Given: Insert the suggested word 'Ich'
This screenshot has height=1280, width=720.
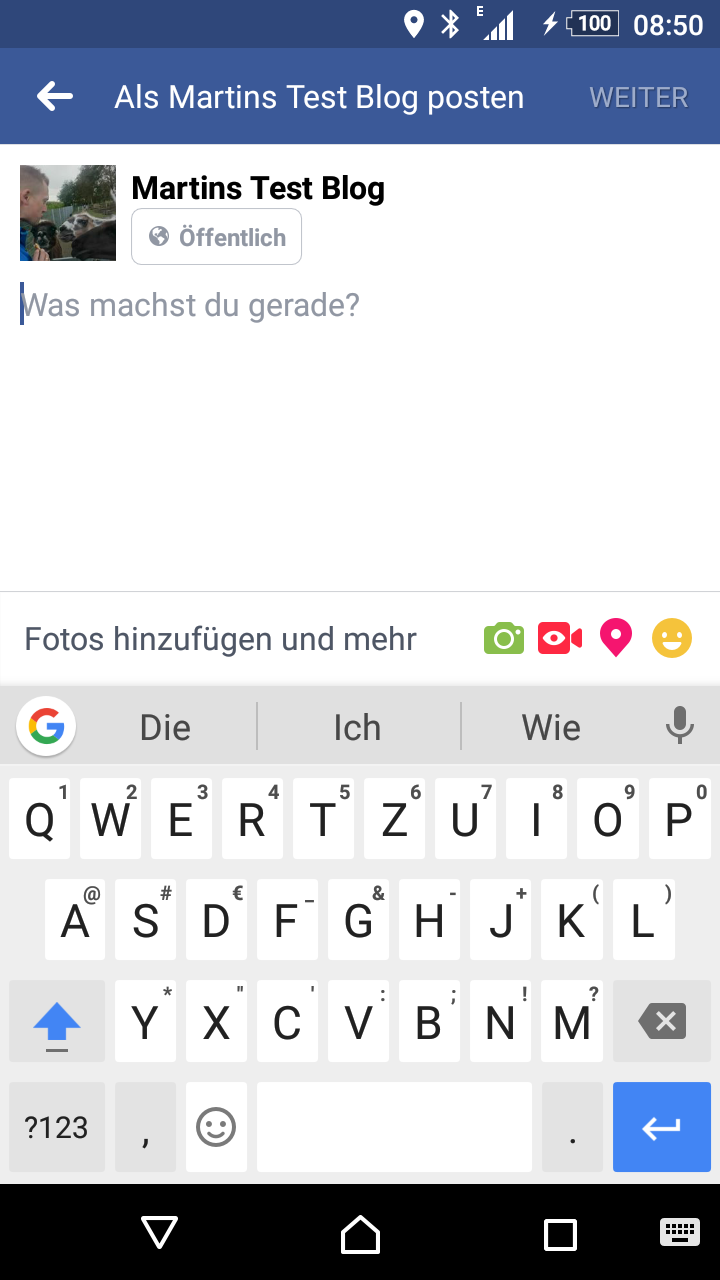Looking at the screenshot, I should point(357,727).
